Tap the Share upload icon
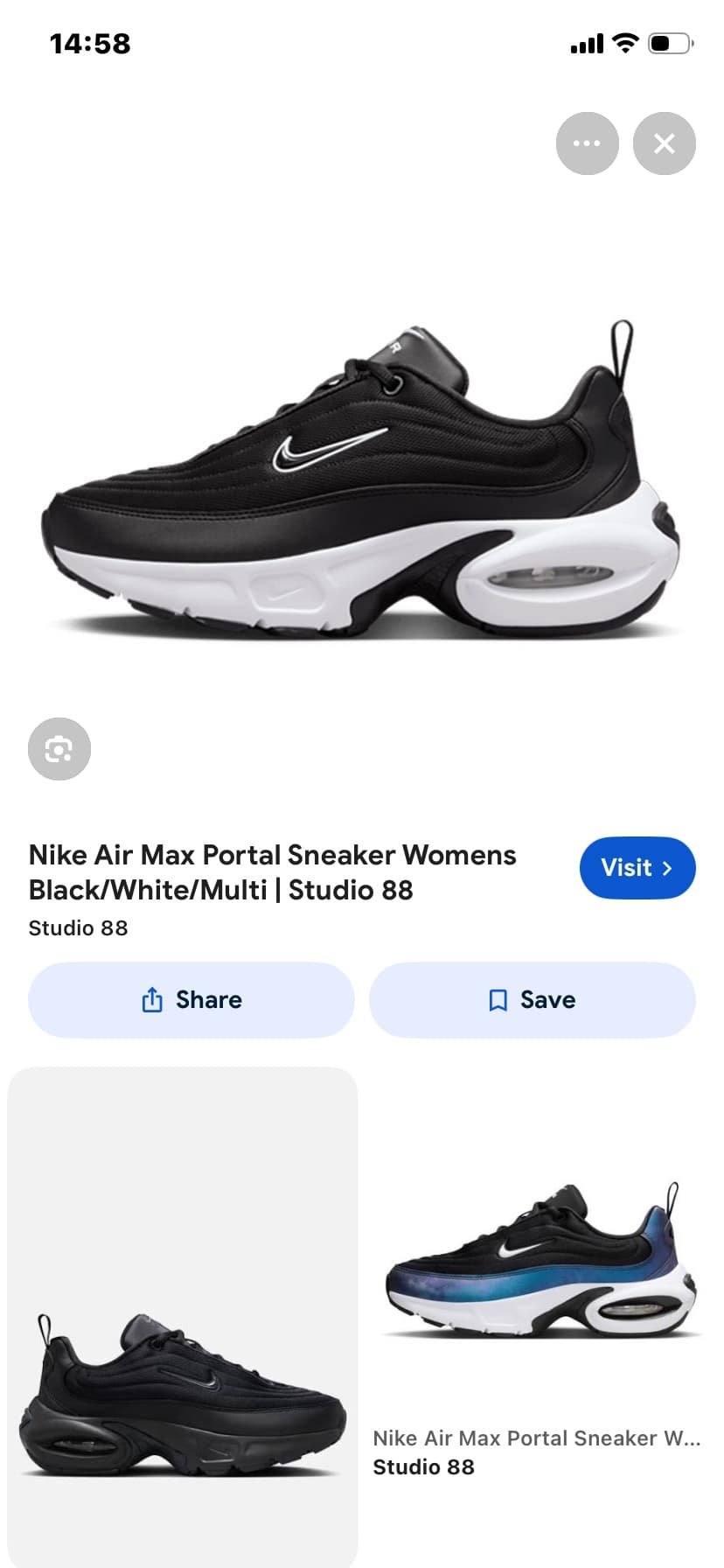The width and height of the screenshot is (724, 1568). (153, 999)
